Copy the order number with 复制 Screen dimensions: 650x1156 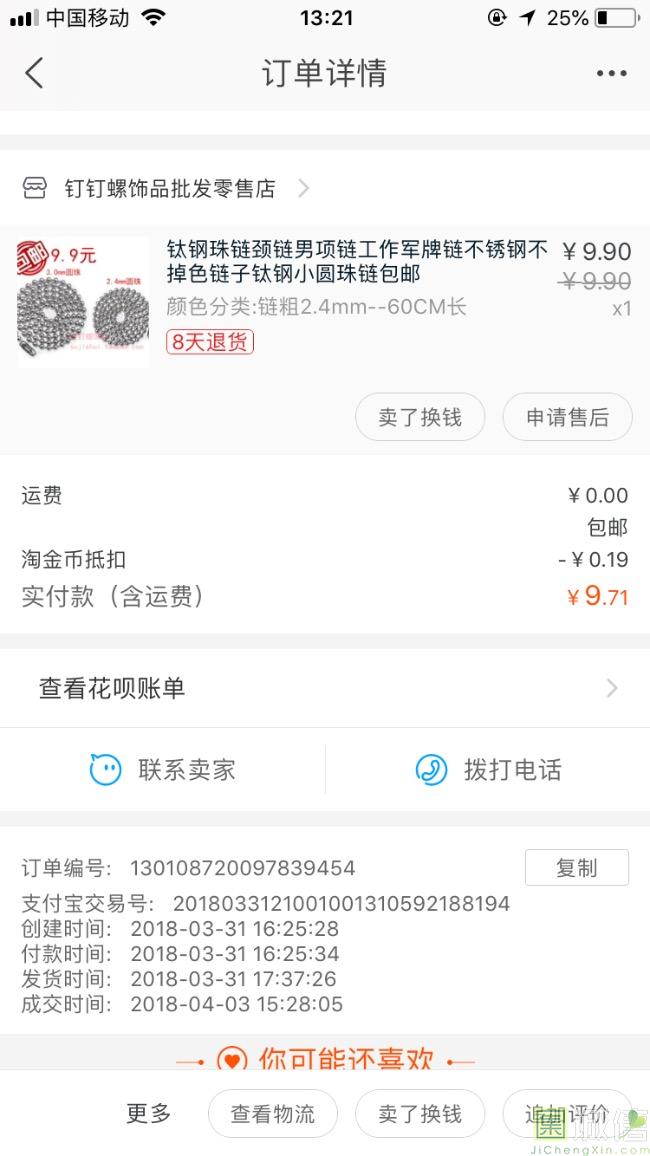click(x=576, y=868)
